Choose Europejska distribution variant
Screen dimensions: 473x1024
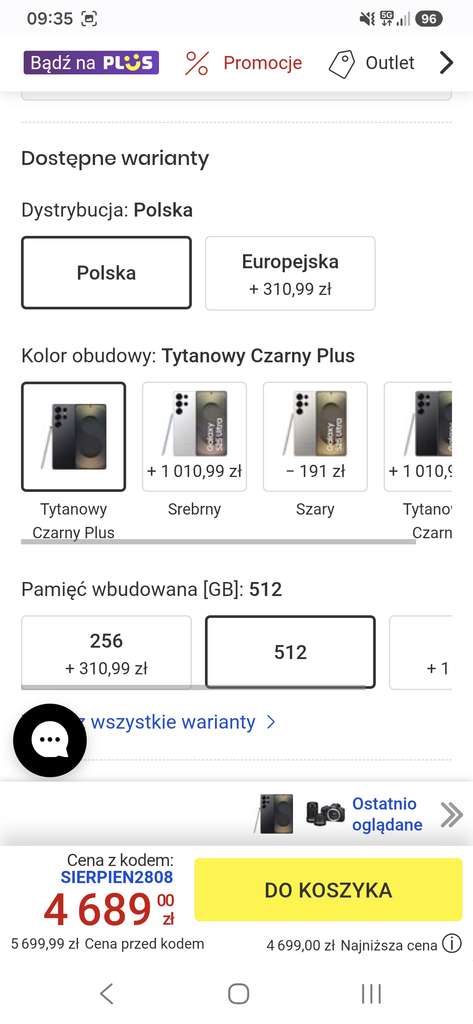[290, 272]
